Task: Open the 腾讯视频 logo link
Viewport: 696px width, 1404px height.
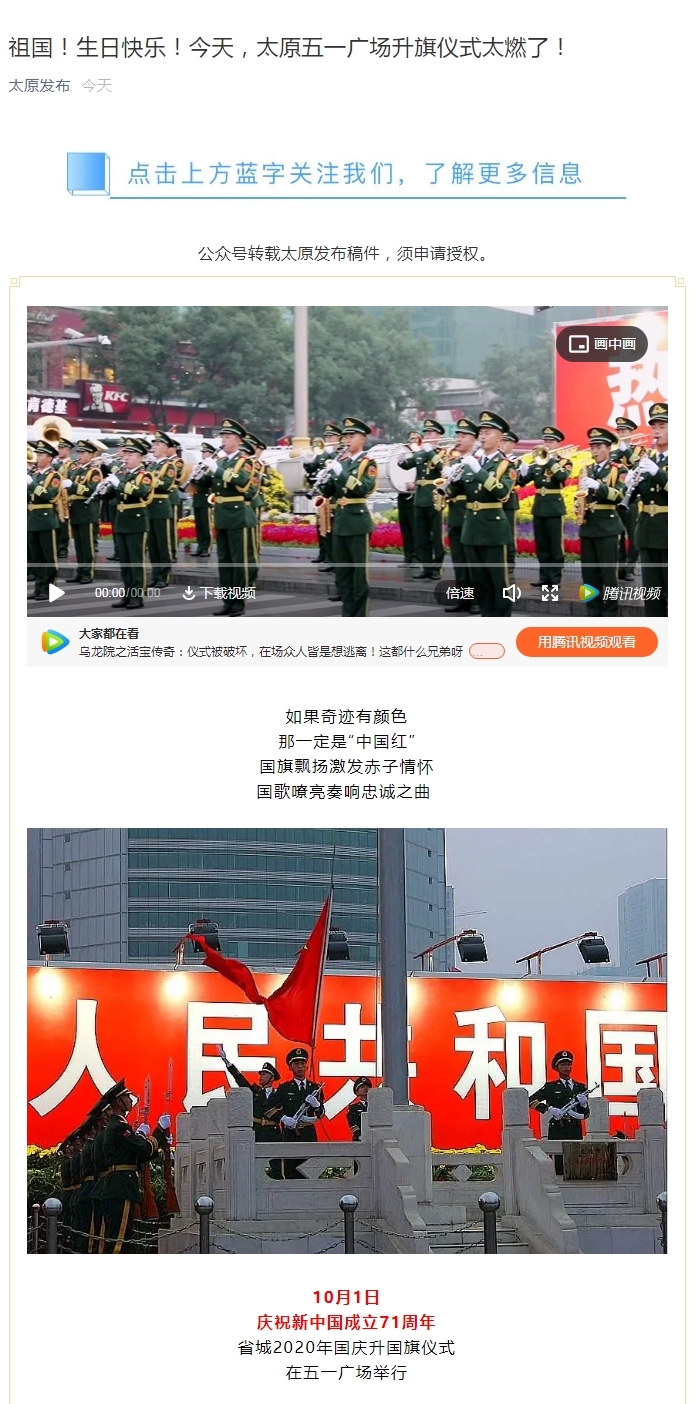Action: (620, 593)
